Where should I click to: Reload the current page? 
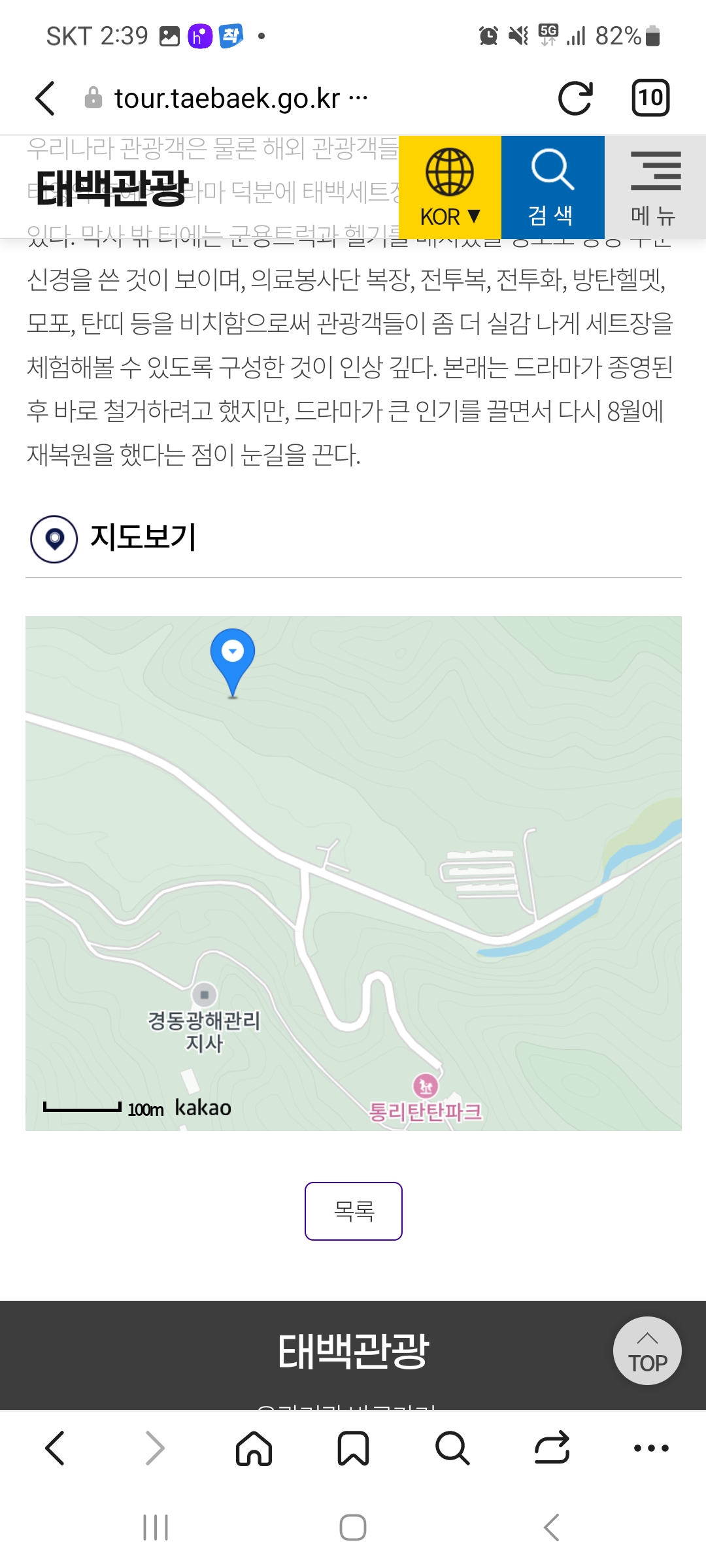[x=575, y=99]
